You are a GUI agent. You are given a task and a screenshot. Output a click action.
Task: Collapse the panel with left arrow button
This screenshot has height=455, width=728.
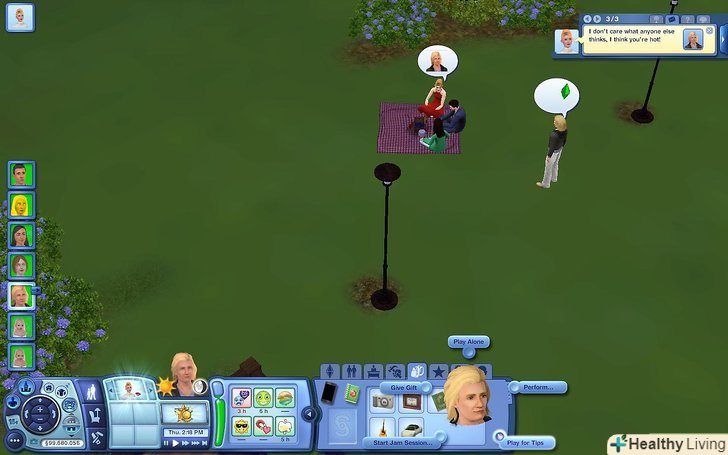pos(309,413)
